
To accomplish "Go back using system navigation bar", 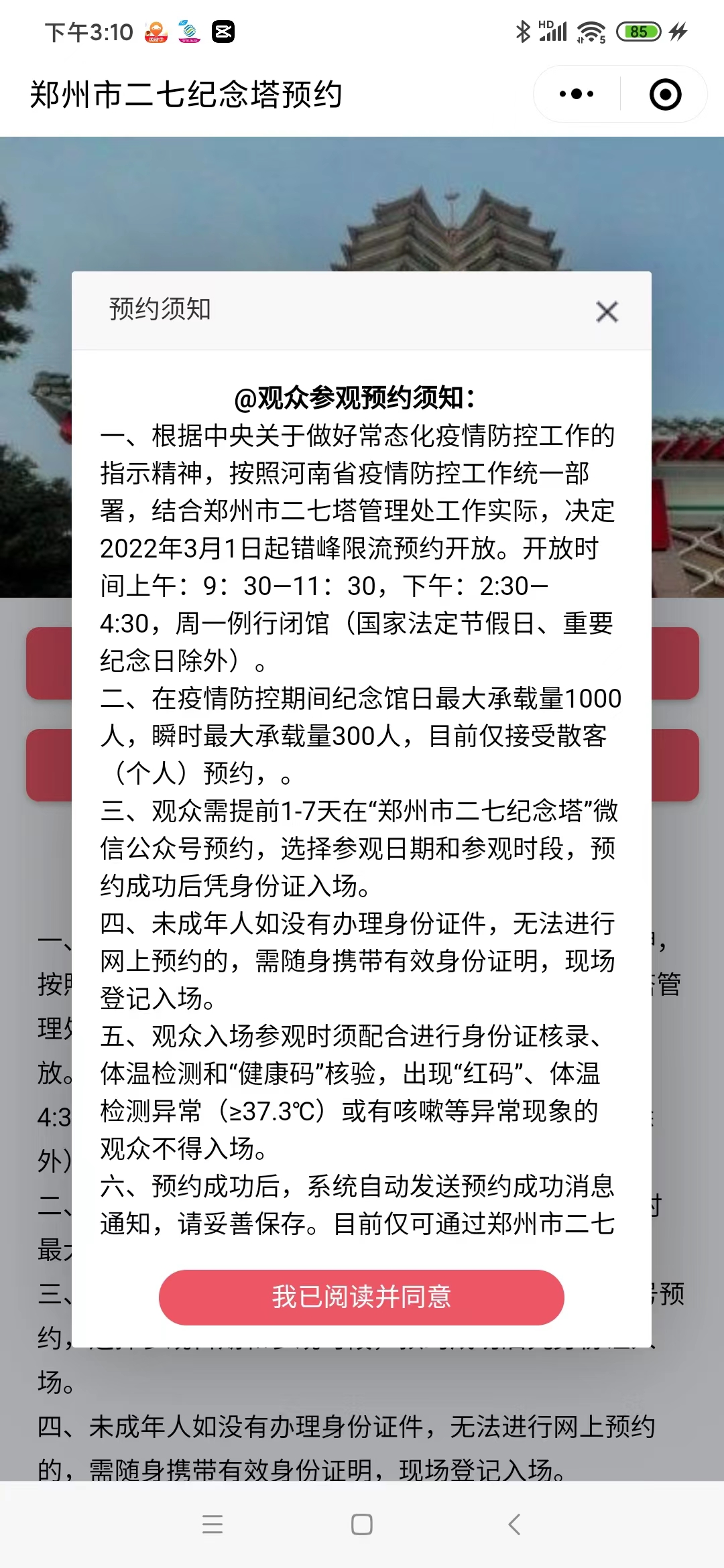I will point(514,1524).
